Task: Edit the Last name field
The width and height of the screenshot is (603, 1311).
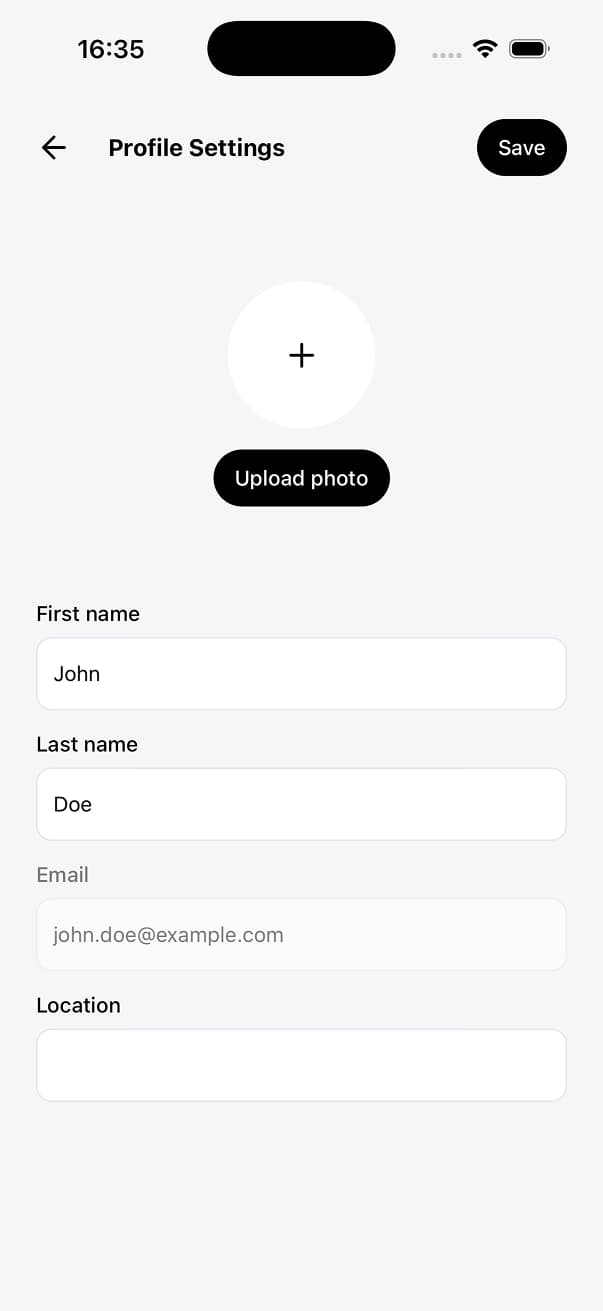Action: [x=301, y=804]
